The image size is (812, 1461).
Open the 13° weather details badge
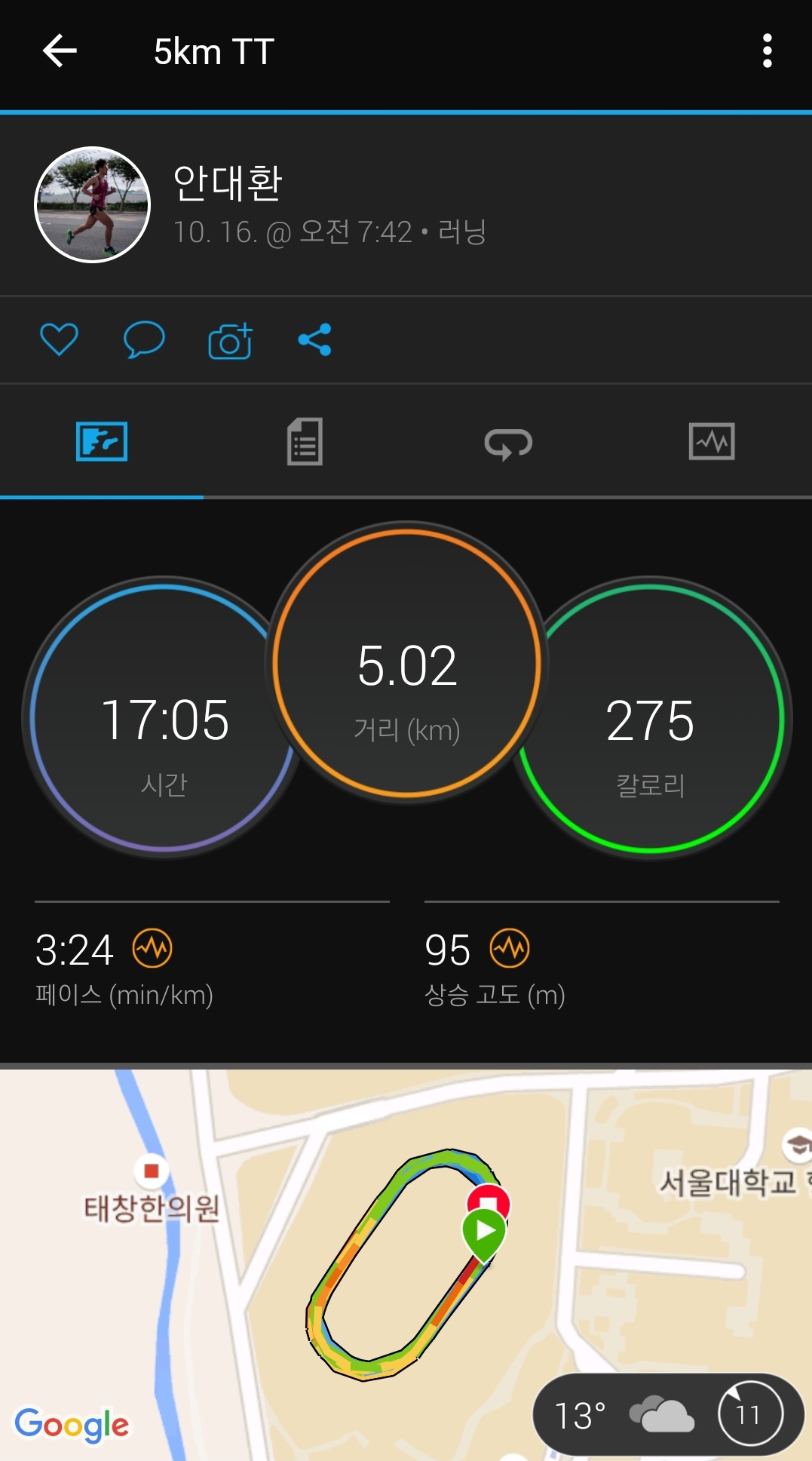click(x=667, y=1414)
